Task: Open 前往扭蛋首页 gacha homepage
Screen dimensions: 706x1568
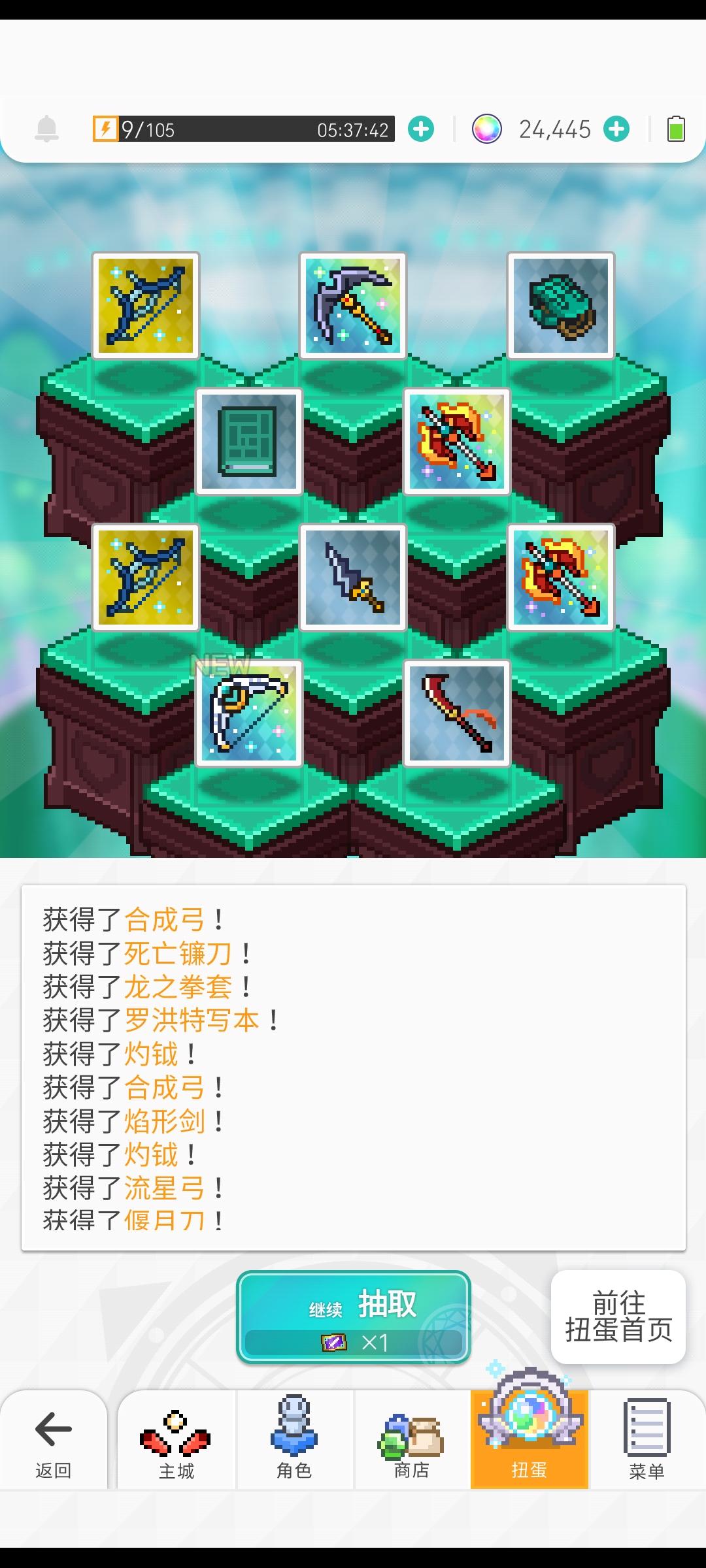Action: (x=618, y=1316)
